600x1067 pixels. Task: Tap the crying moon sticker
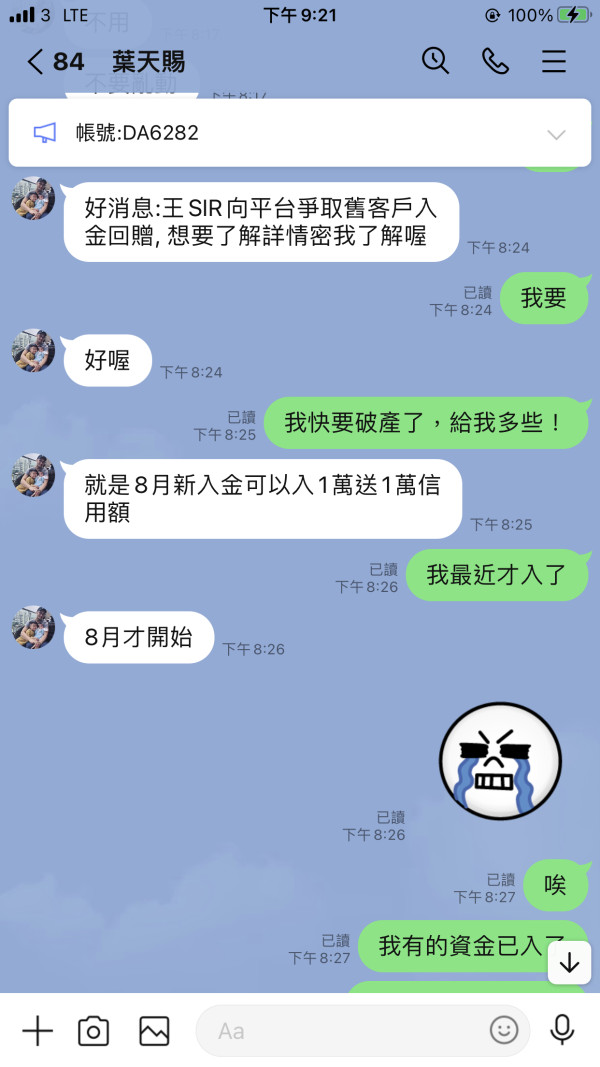[501, 760]
